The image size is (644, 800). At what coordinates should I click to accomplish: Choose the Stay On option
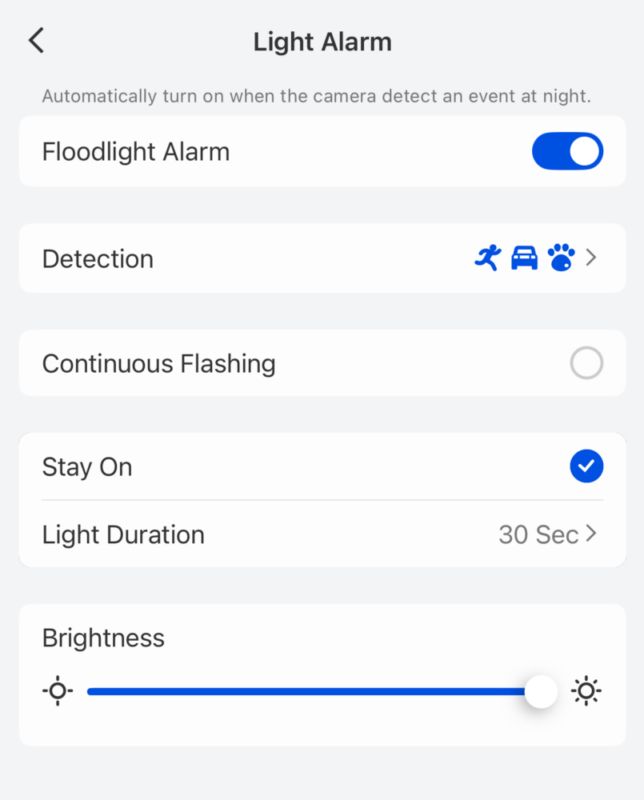586,467
